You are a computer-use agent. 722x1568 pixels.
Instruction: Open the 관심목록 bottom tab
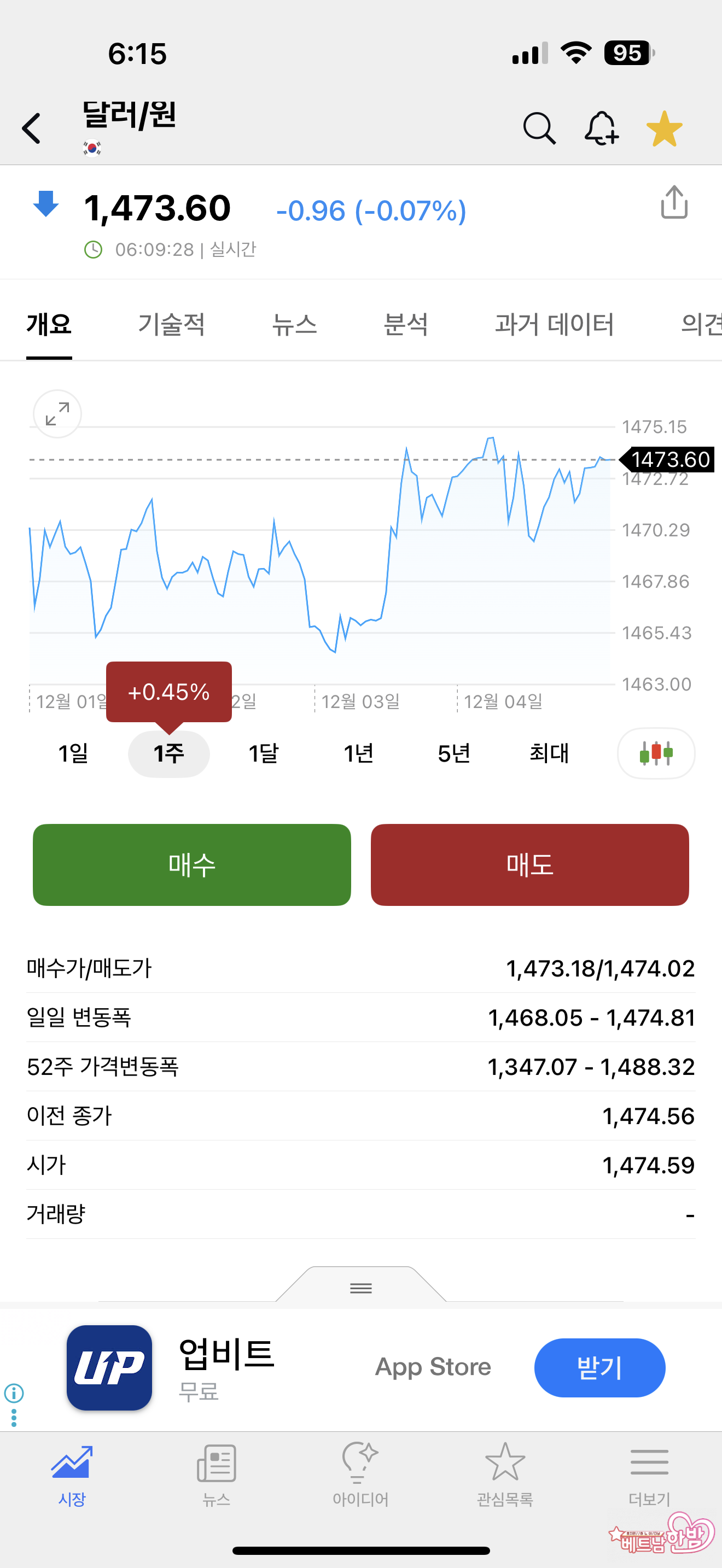click(505, 1473)
